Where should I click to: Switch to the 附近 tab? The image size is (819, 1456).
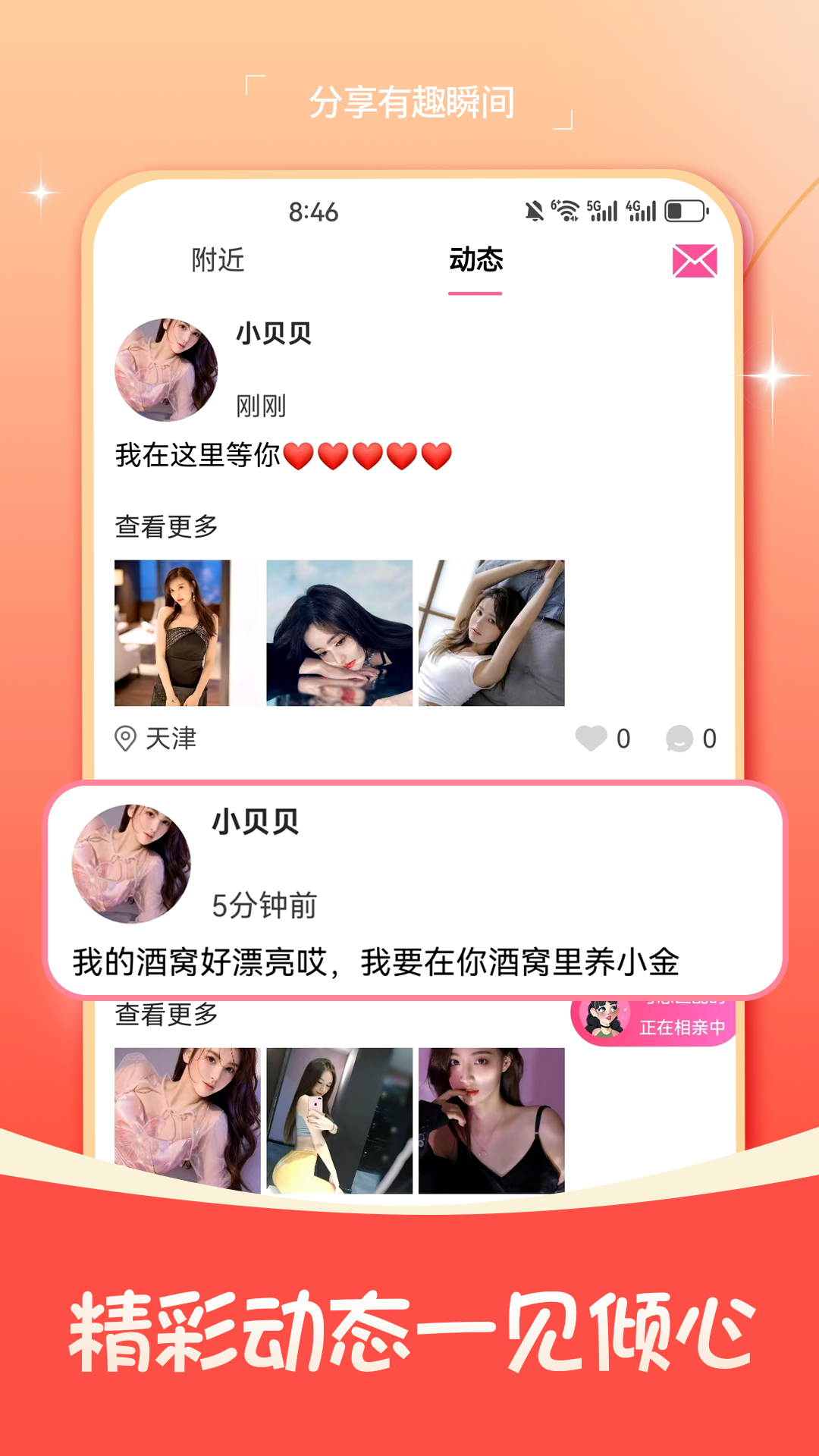tap(218, 260)
